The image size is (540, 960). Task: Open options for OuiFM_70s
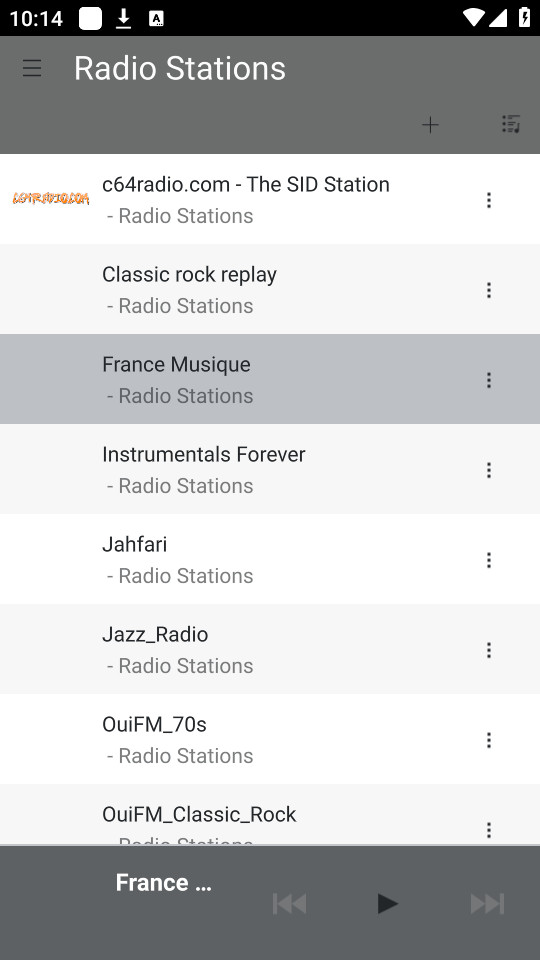(x=489, y=740)
